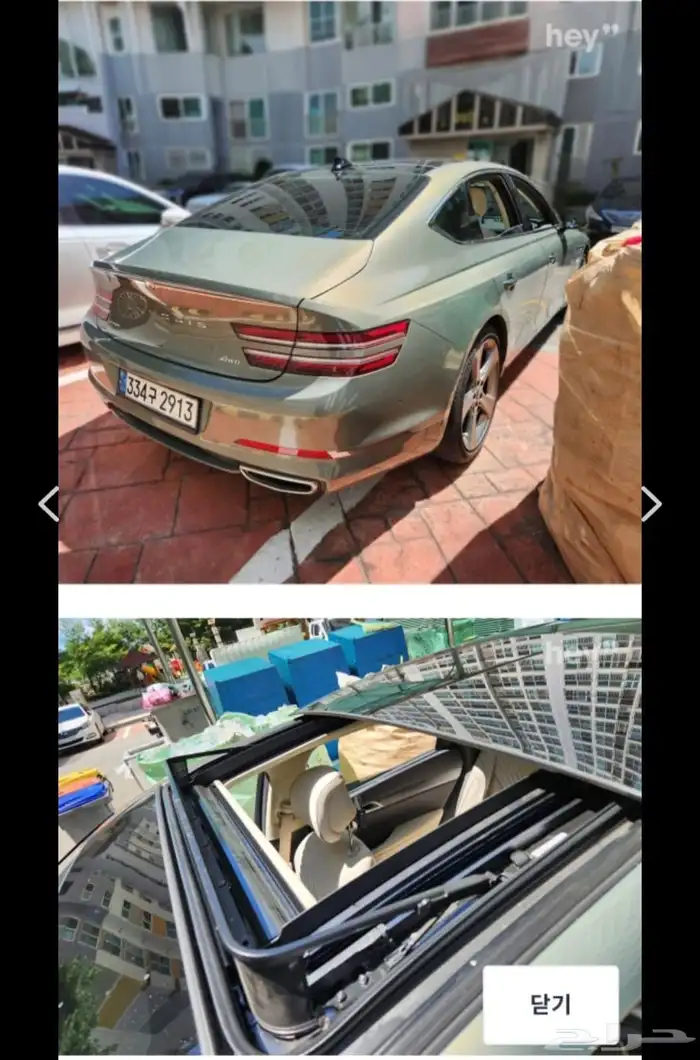This screenshot has height=1060, width=700.
Task: Go to the previous photo with left arrow
Action: (x=48, y=504)
